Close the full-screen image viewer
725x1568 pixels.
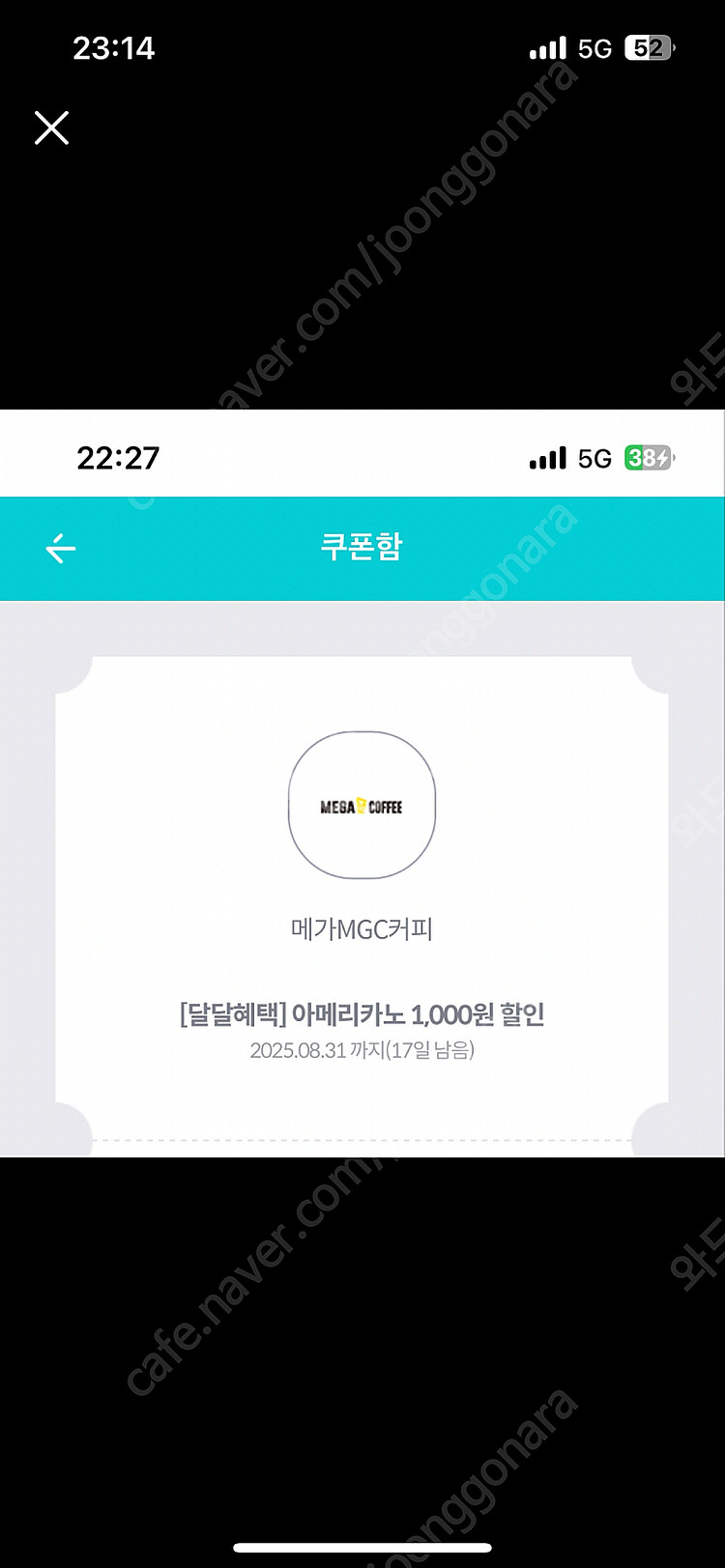(51, 128)
